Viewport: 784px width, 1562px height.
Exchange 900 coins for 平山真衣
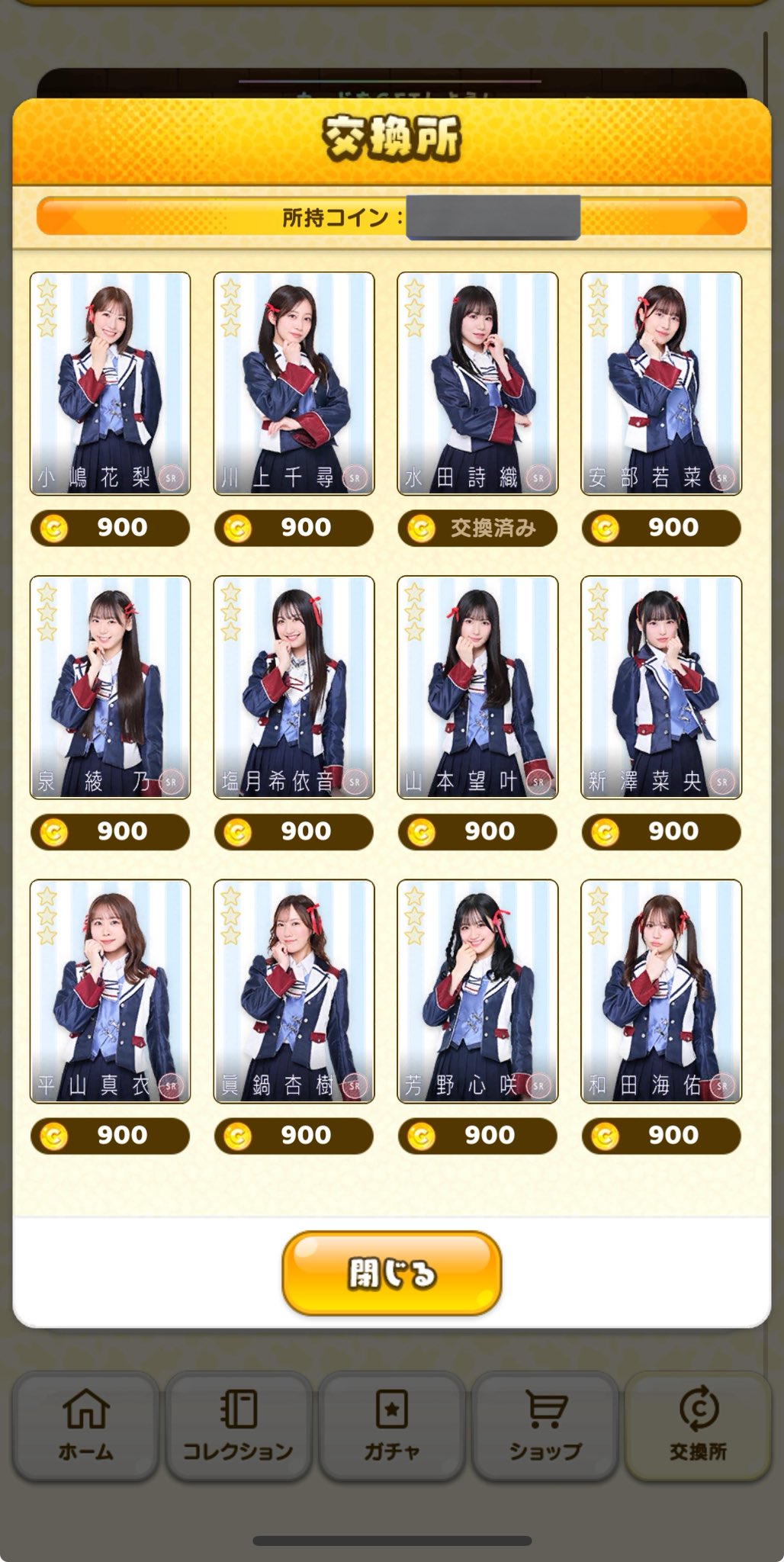pyautogui.click(x=110, y=1136)
